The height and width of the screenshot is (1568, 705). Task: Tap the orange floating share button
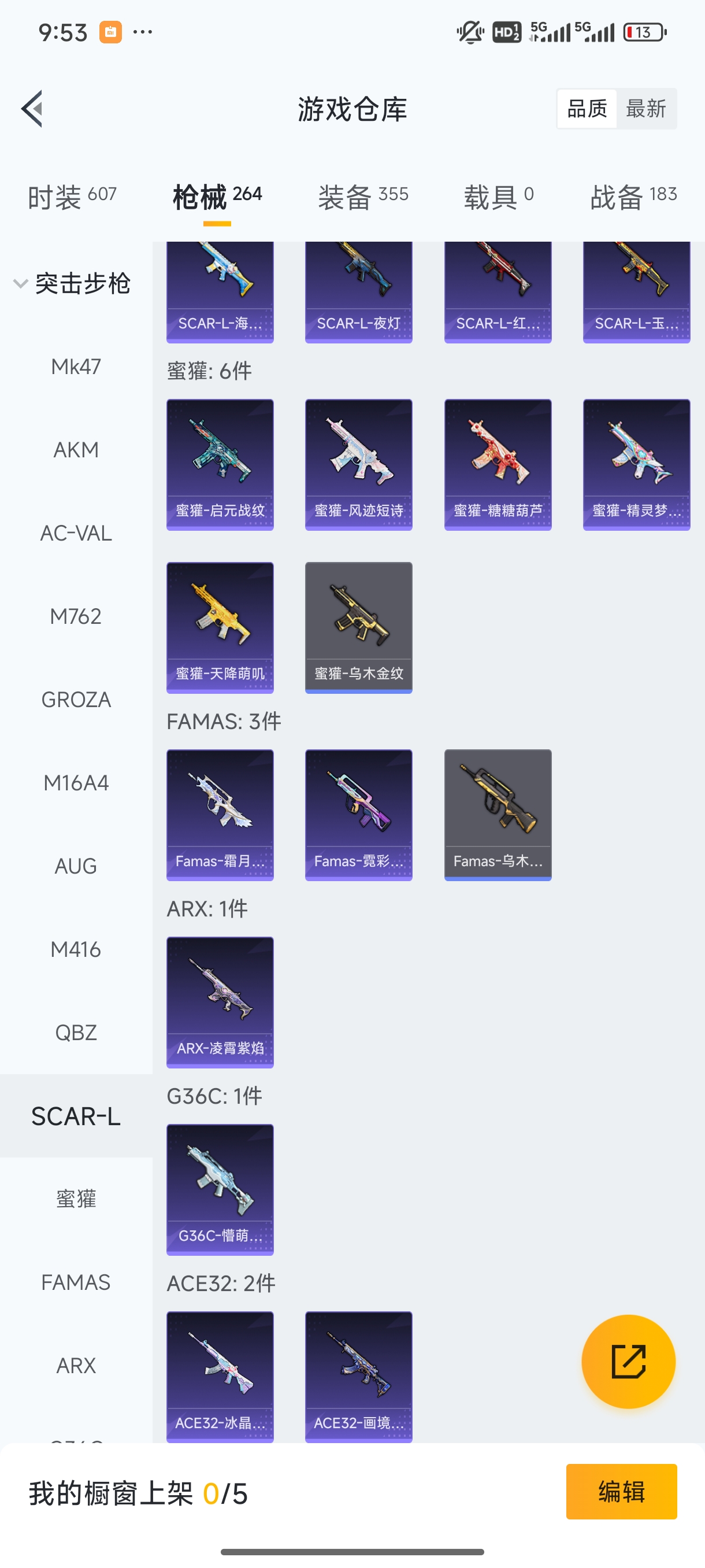click(x=628, y=1361)
